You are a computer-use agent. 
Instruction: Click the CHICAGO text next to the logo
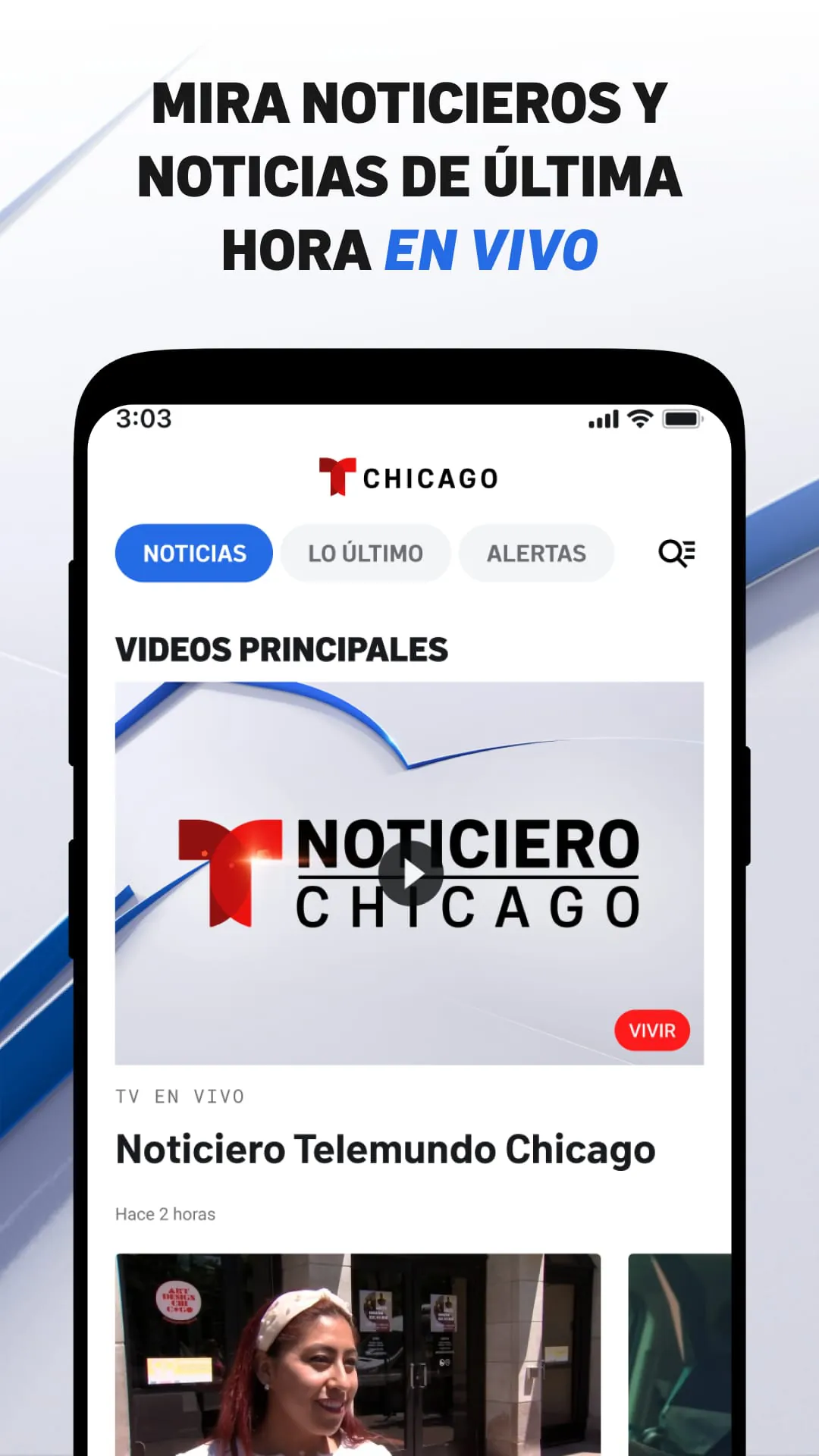point(428,478)
